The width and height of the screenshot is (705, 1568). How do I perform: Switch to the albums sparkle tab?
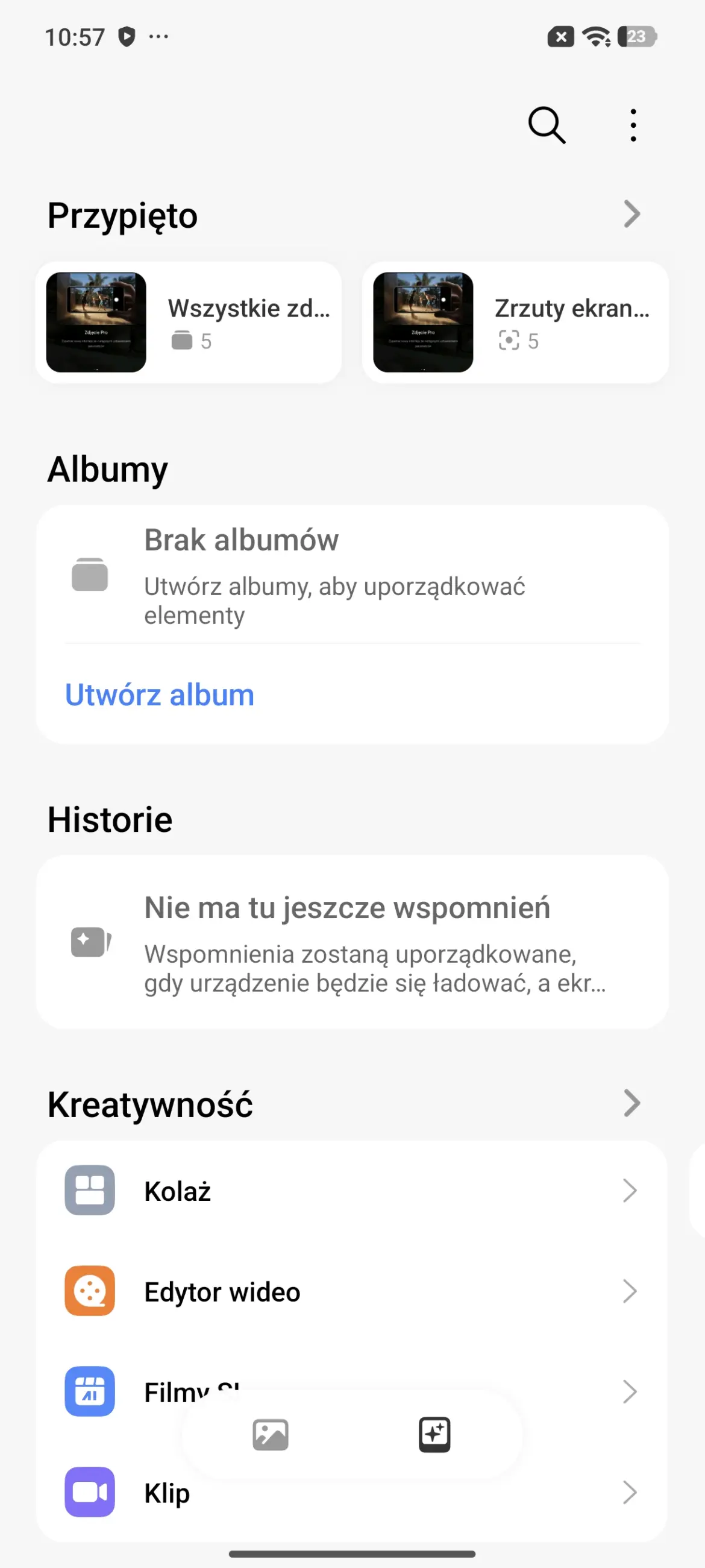click(434, 1435)
